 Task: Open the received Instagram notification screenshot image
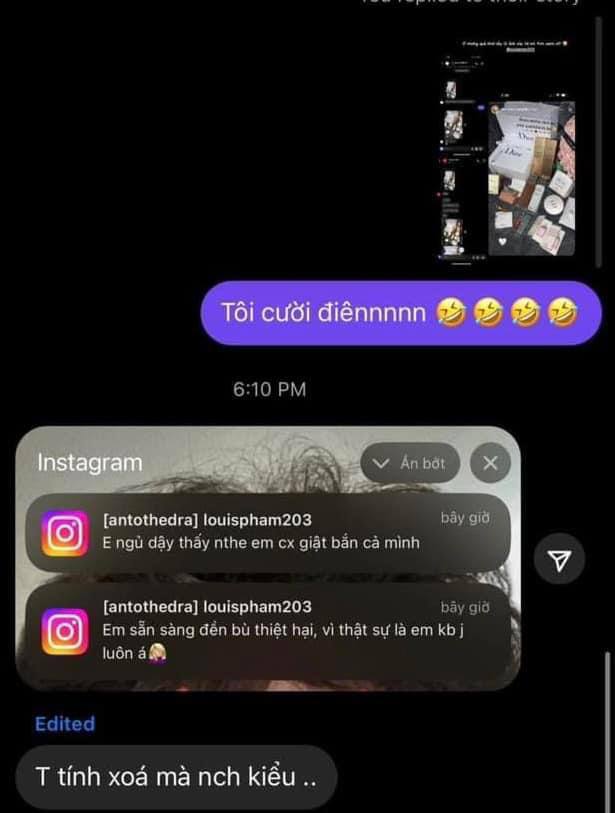click(x=268, y=558)
